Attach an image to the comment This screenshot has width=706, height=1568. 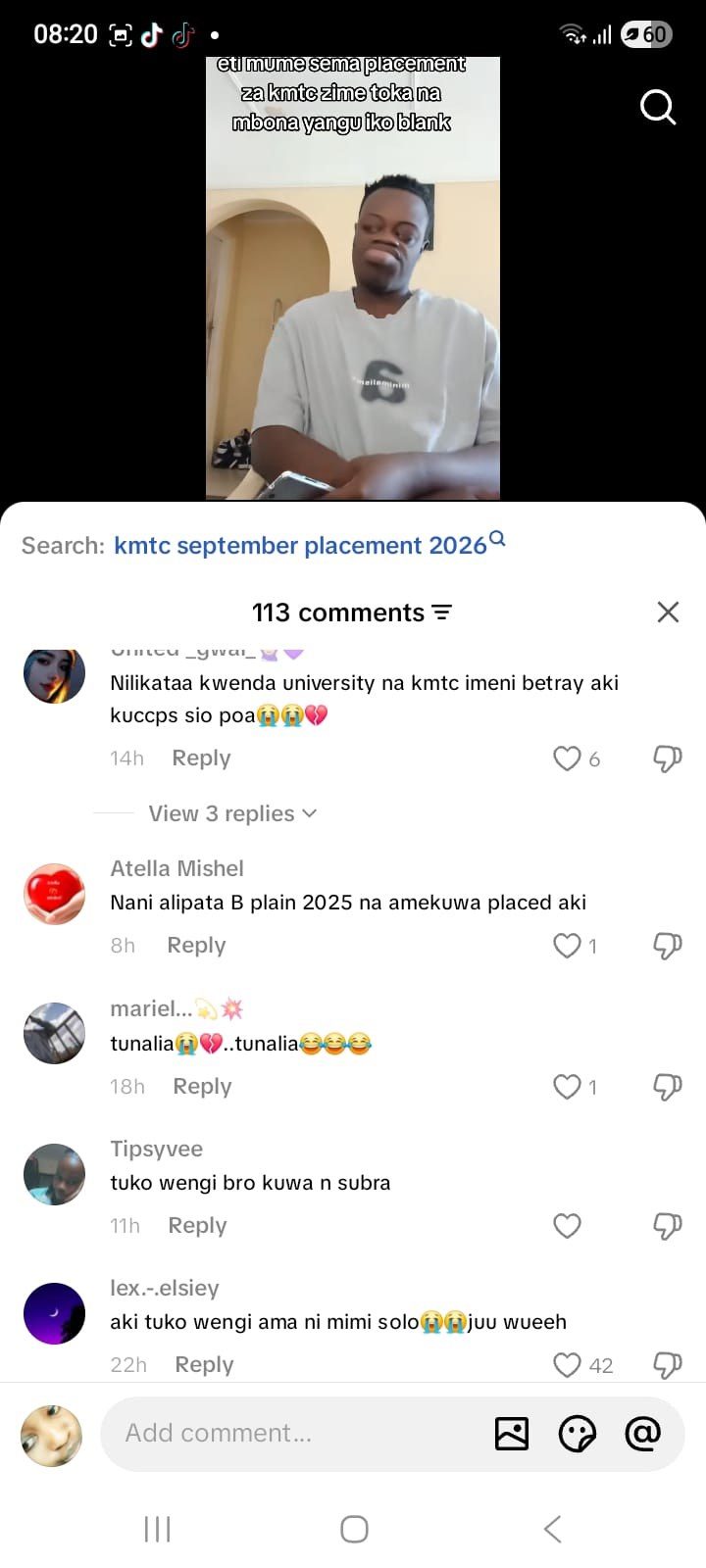pos(512,1434)
